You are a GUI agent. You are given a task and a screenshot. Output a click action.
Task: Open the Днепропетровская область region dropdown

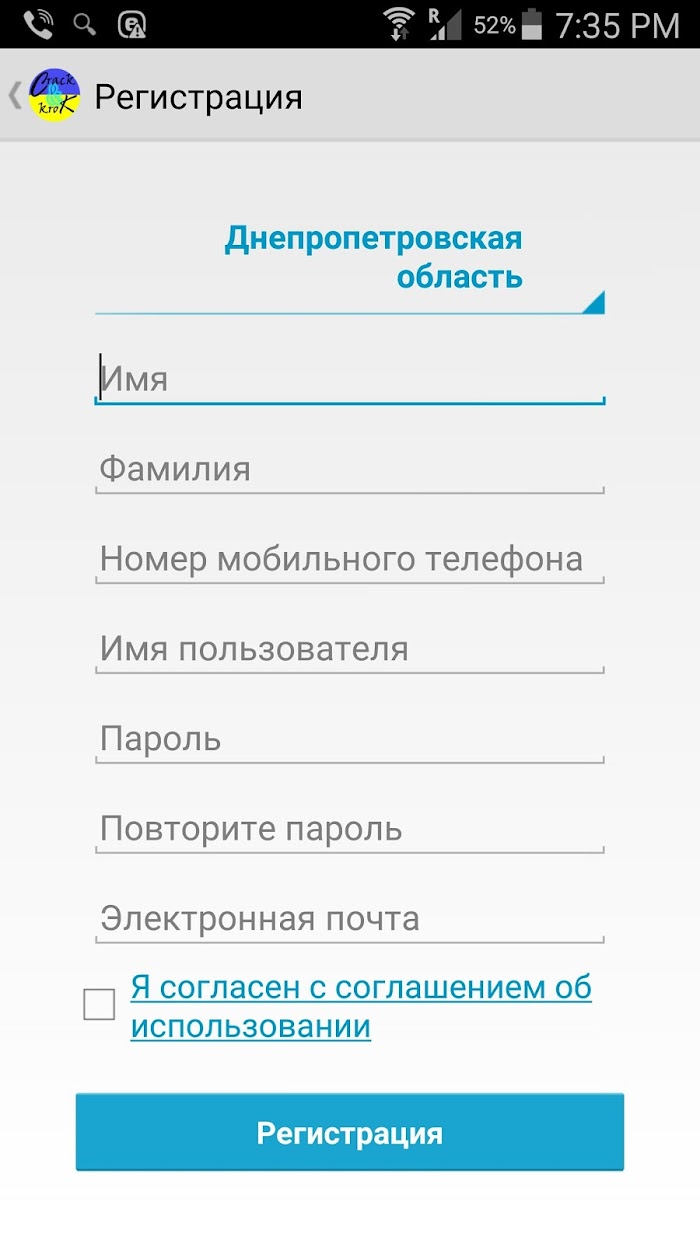click(x=350, y=260)
